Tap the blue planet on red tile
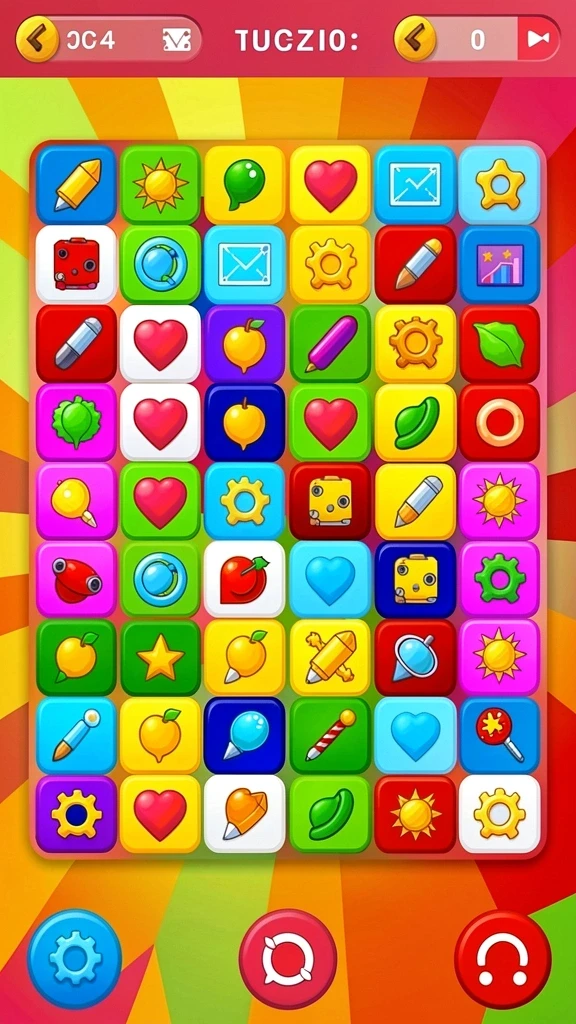 click(415, 658)
